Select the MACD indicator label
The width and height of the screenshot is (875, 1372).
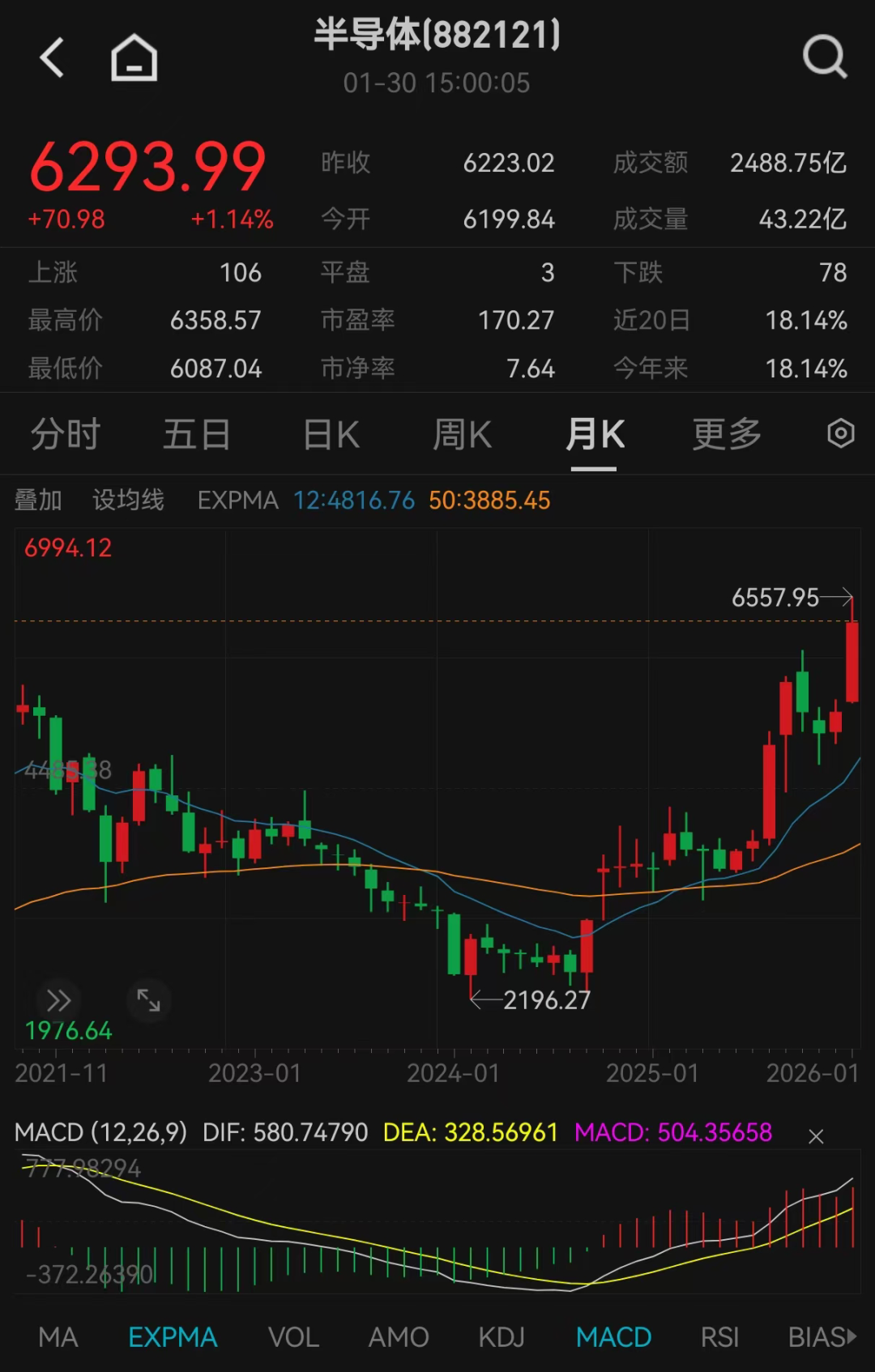click(614, 1337)
